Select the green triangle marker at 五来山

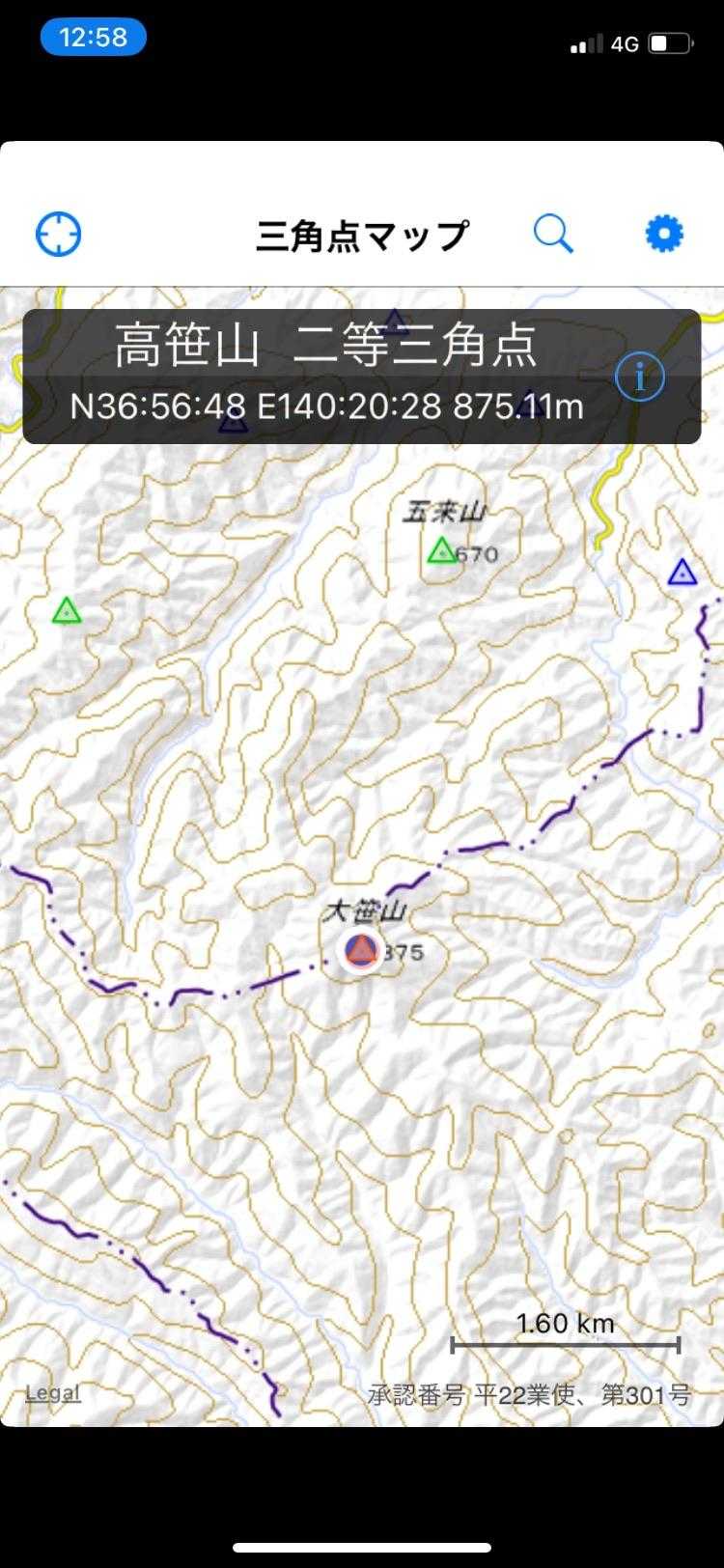coord(441,550)
